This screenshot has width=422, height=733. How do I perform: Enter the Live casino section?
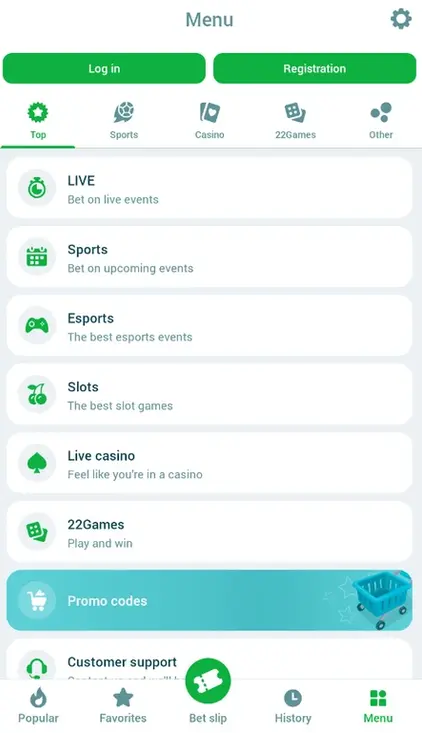(x=209, y=463)
